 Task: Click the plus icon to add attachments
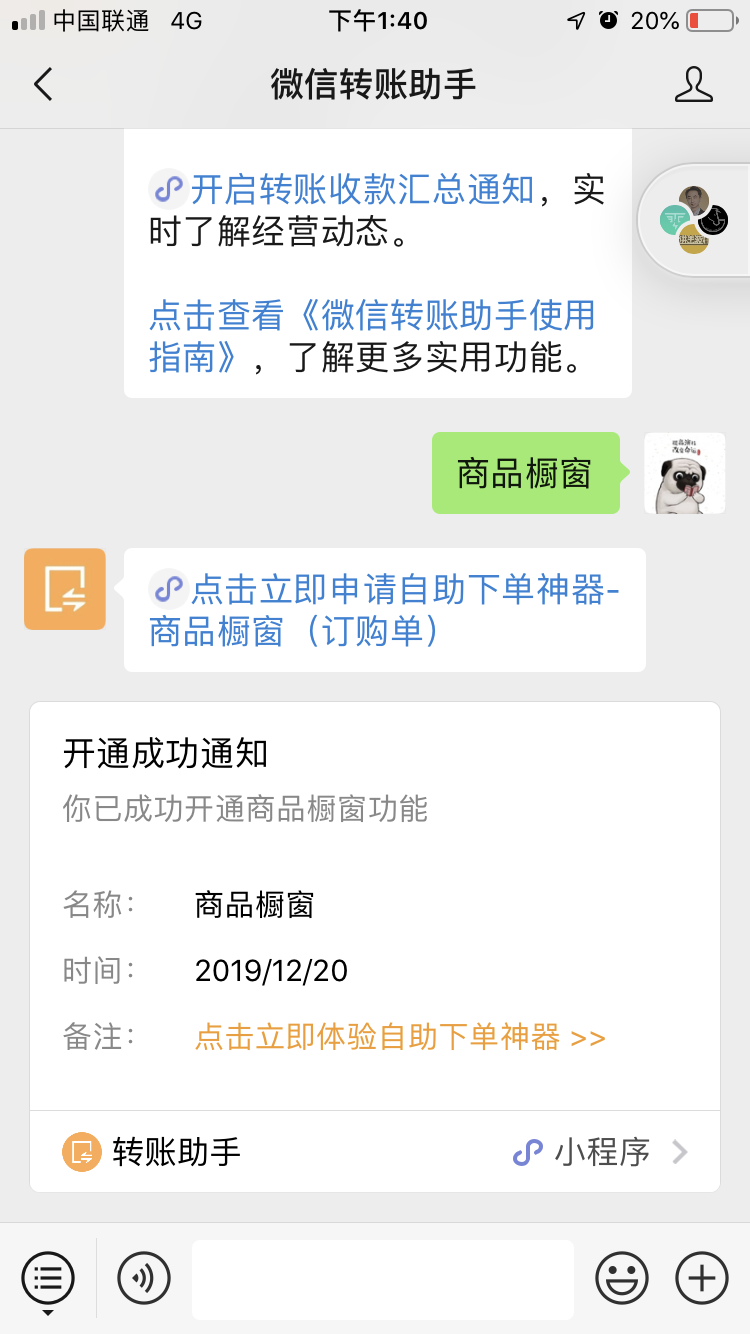[701, 1278]
